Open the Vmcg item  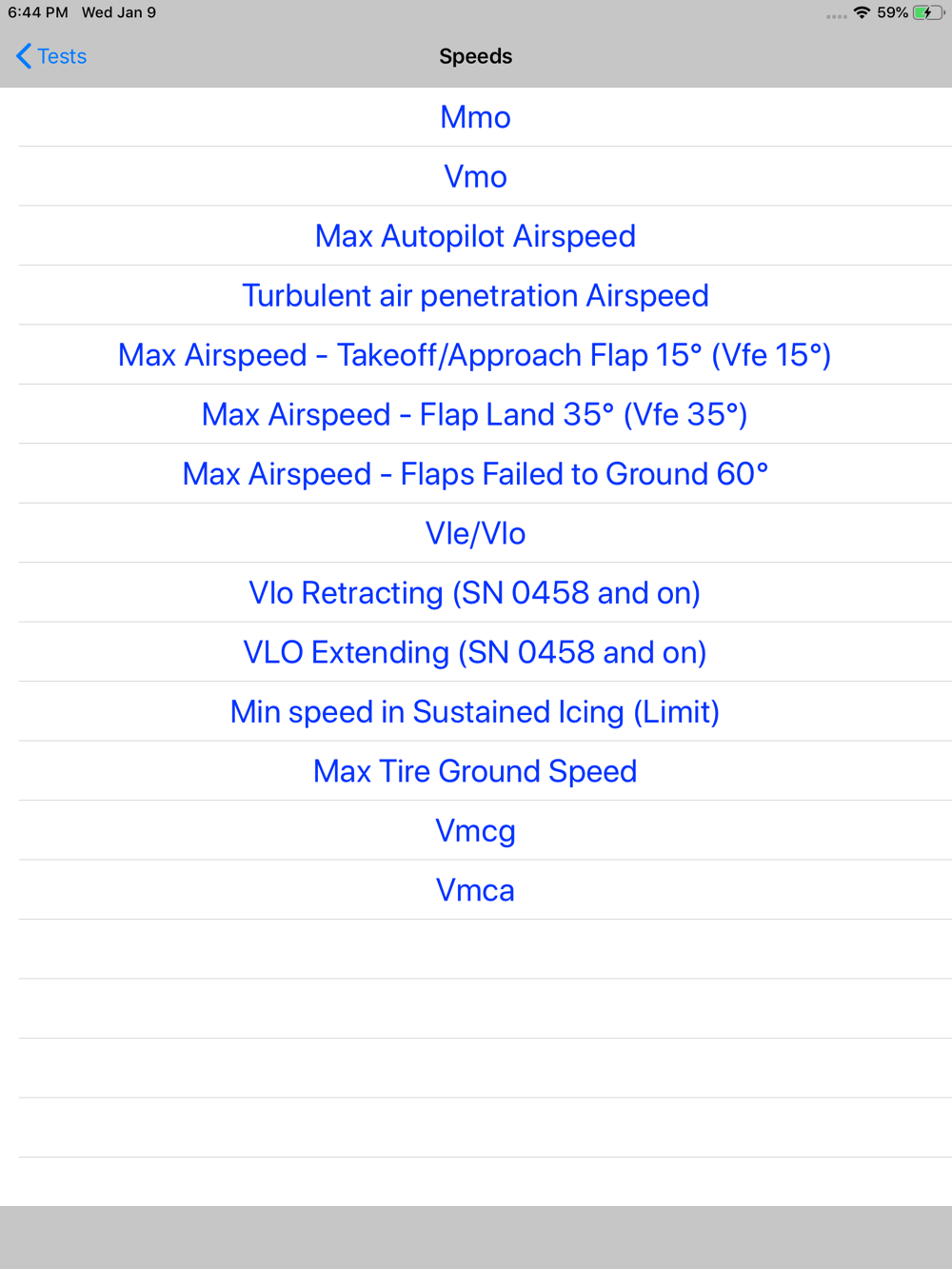(x=476, y=831)
